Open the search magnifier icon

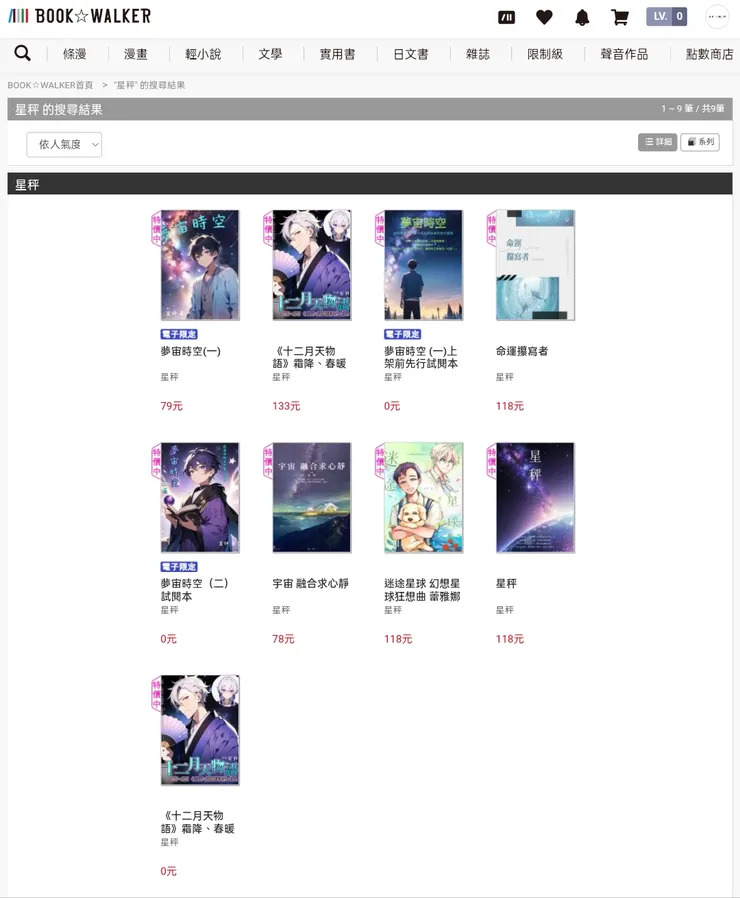pyautogui.click(x=22, y=53)
